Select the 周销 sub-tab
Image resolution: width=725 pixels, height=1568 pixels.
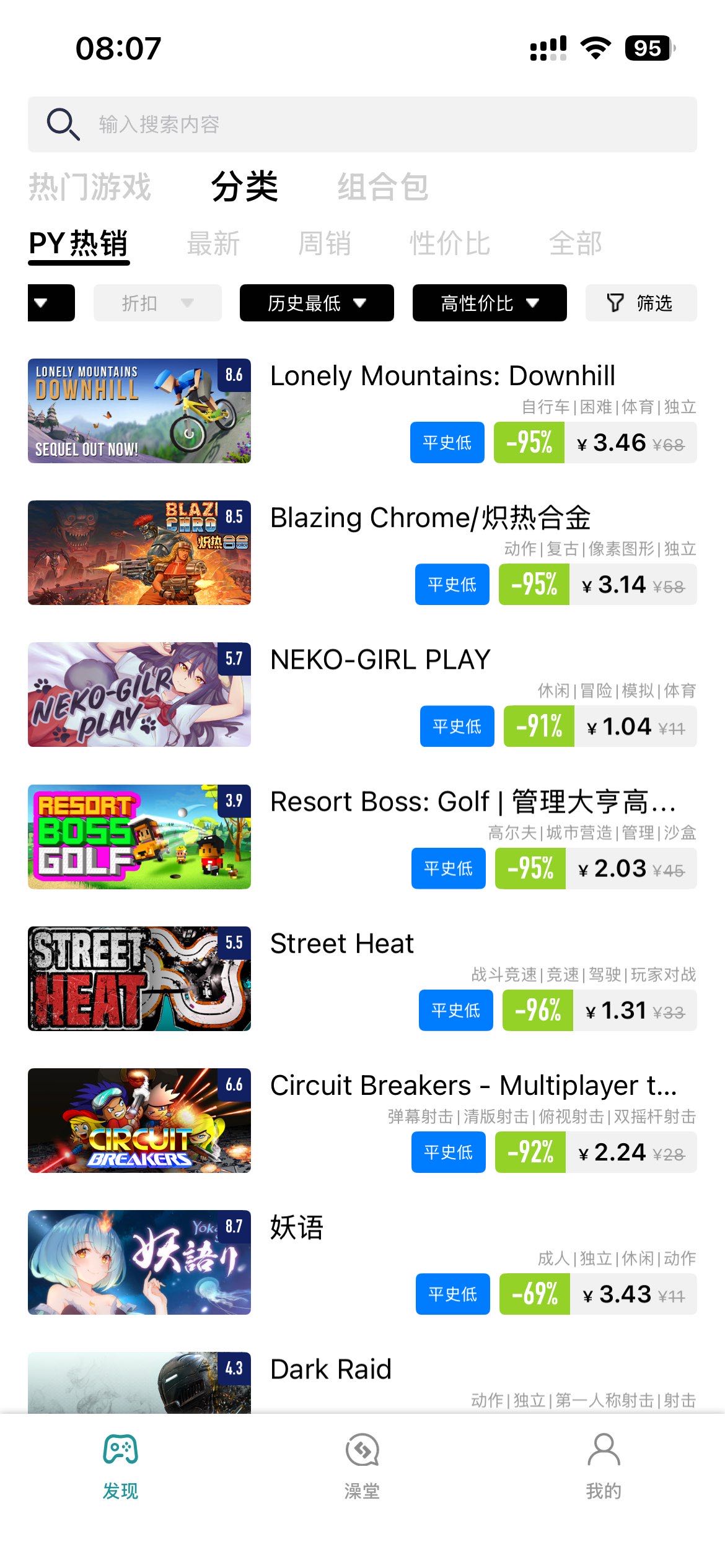point(324,243)
